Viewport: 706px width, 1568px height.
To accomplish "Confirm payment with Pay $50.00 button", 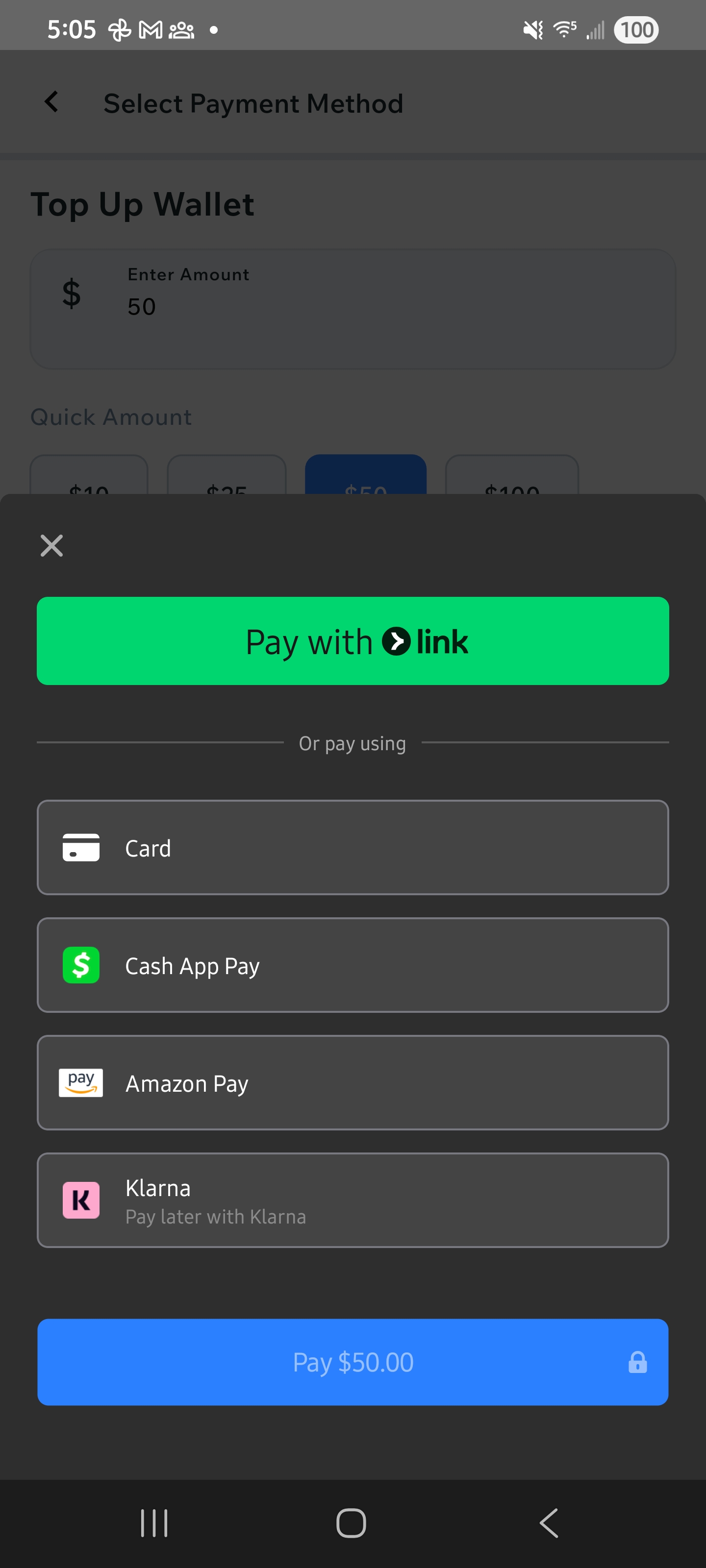I will click(x=353, y=1363).
